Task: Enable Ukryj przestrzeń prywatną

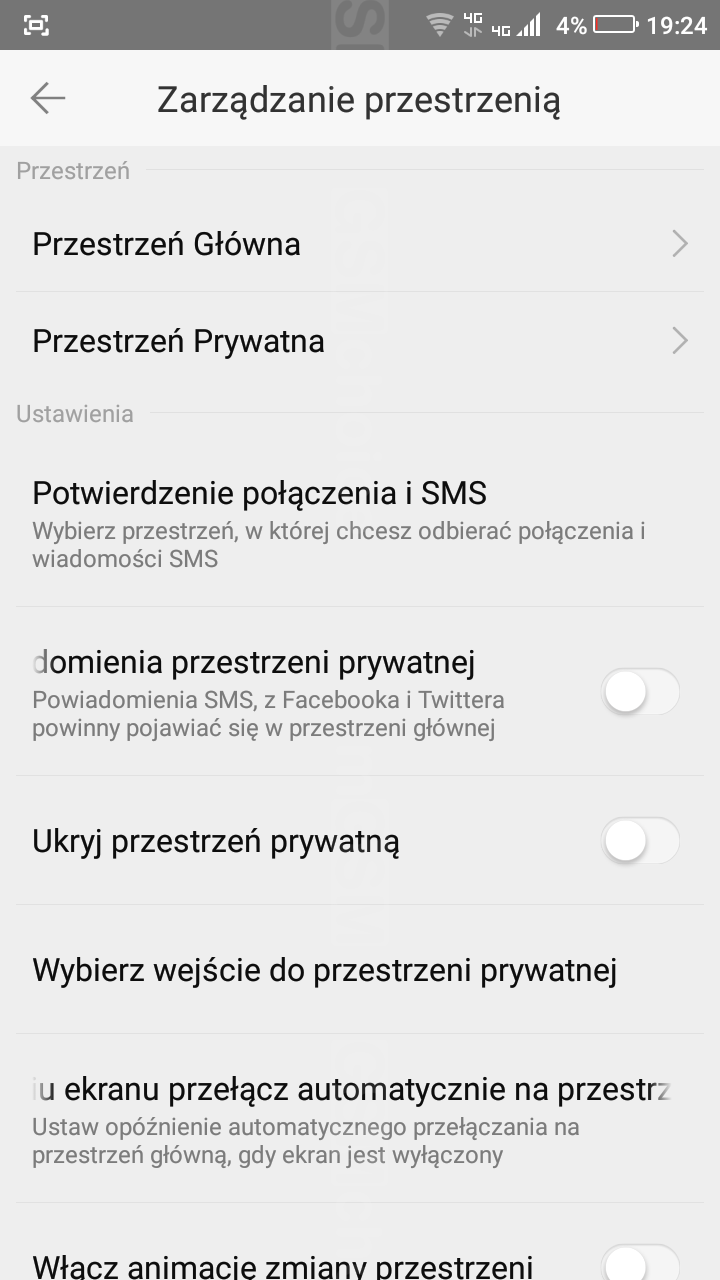Action: pyautogui.click(x=641, y=841)
